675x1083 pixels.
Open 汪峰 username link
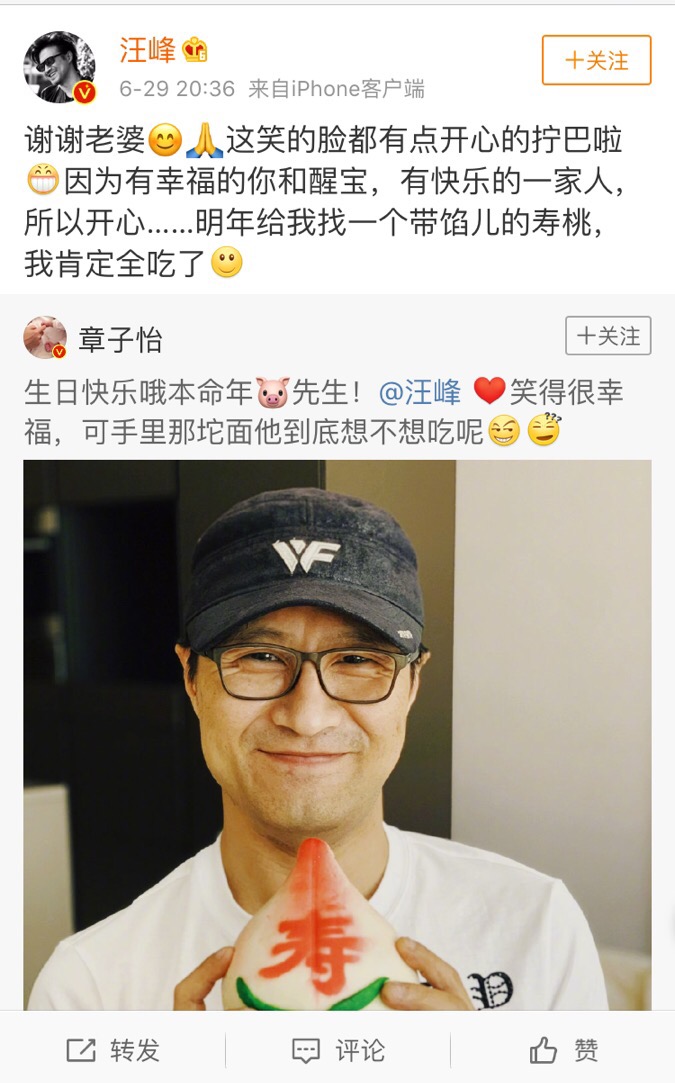tap(147, 50)
